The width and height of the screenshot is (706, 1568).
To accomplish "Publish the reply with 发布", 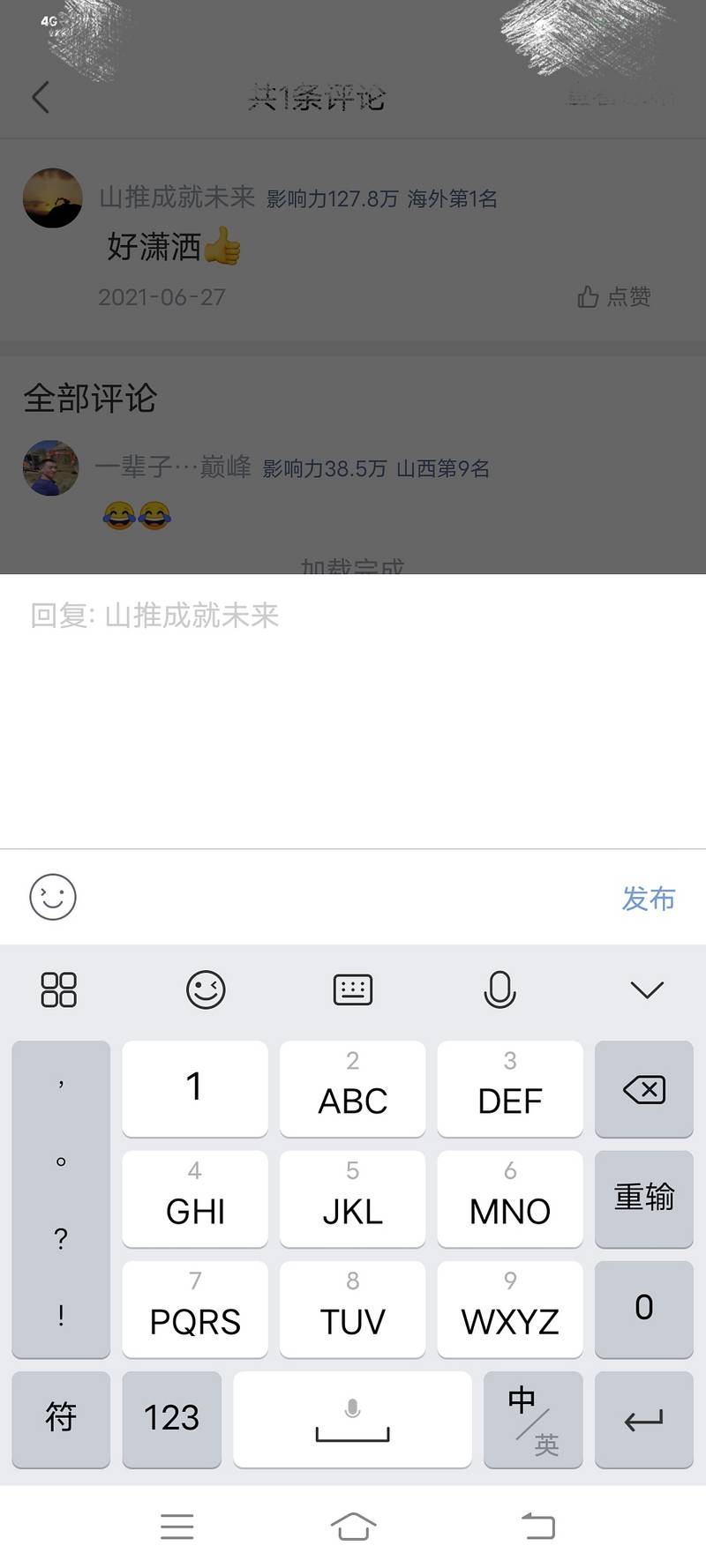I will coord(649,899).
